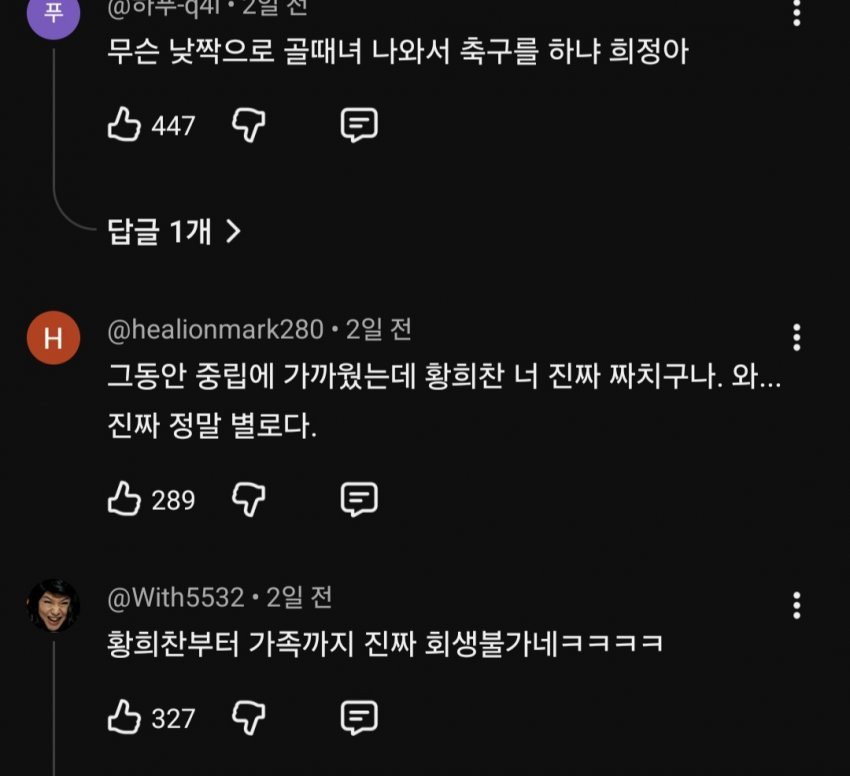The width and height of the screenshot is (850, 776).
Task: Dislike the comment with 447 likes
Action: (248, 125)
